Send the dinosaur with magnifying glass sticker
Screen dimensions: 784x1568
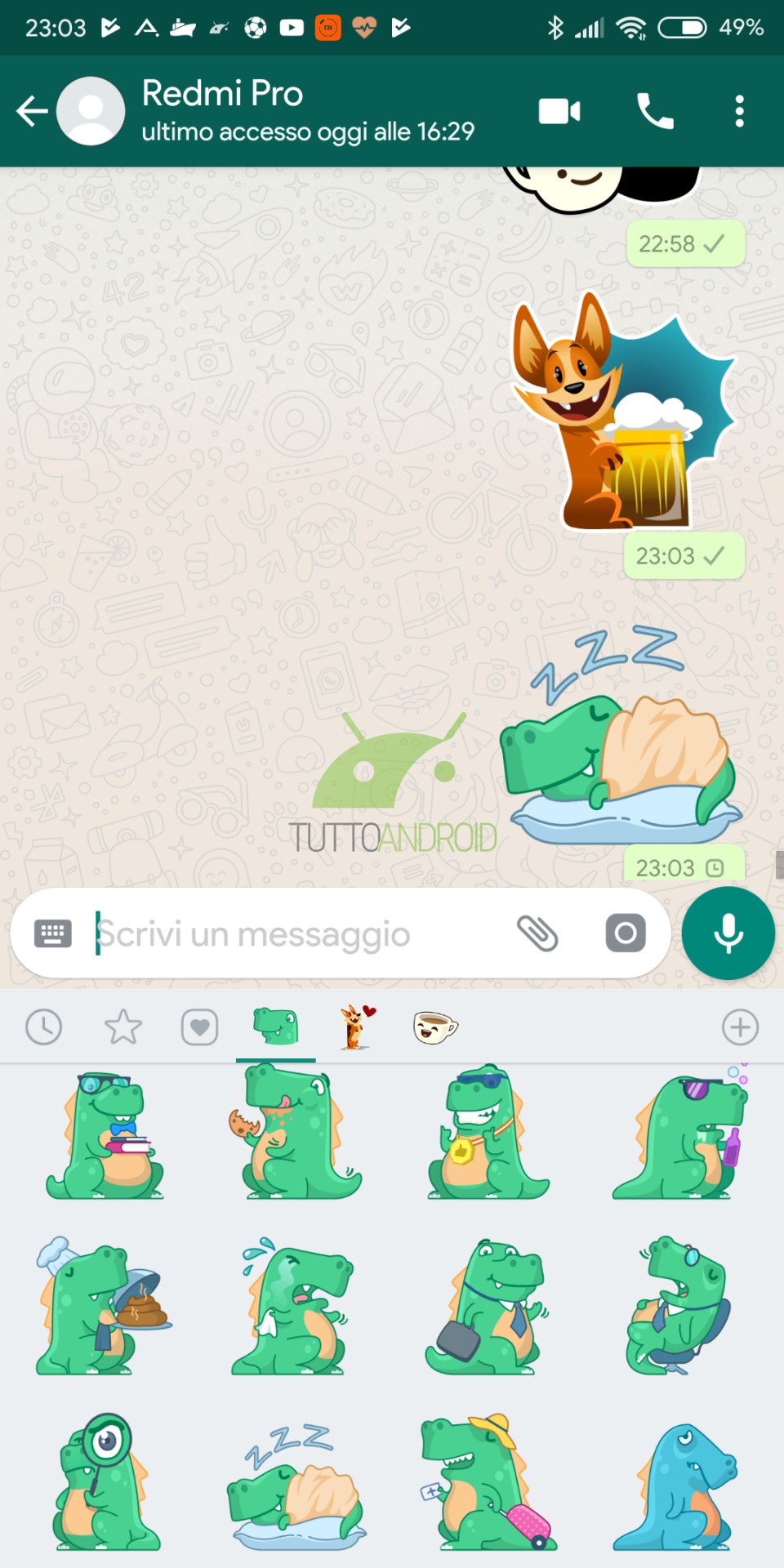(105, 1481)
